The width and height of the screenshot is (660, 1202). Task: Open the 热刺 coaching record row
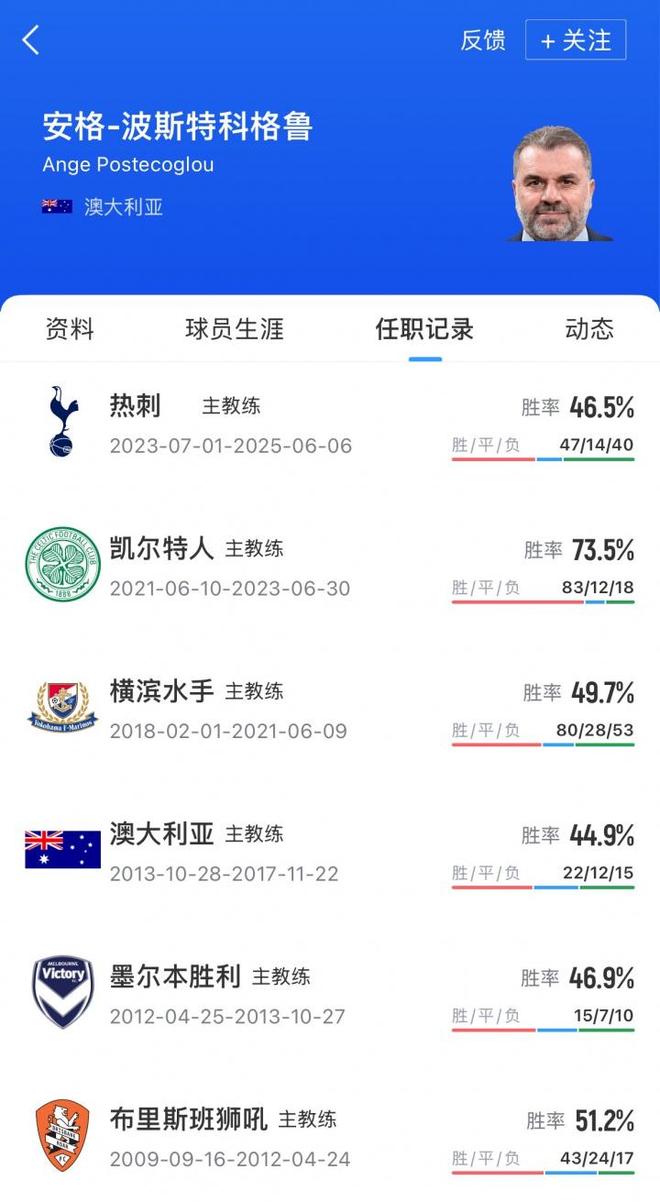click(x=330, y=424)
